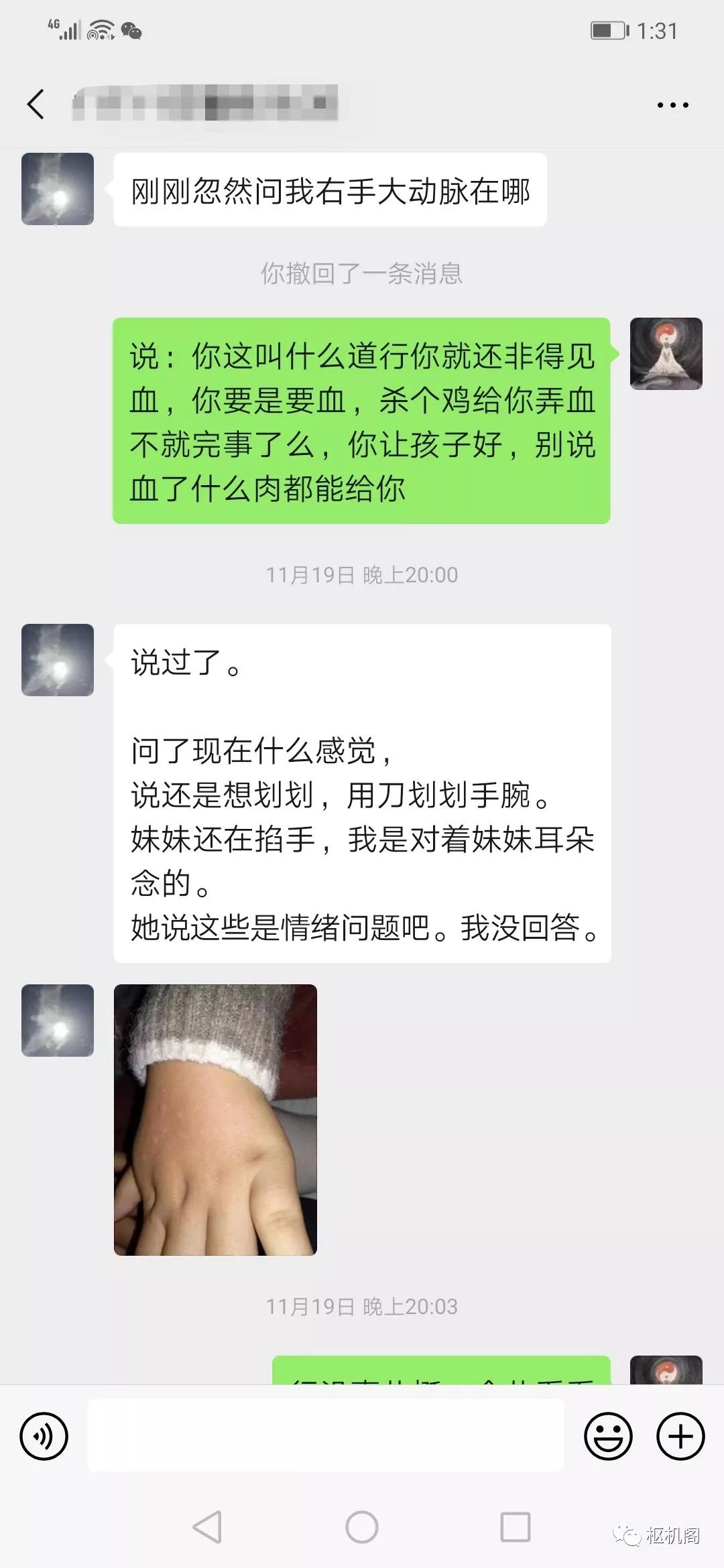Open contact's avatar beside the hand photo
The image size is (724, 1568).
[x=58, y=1021]
